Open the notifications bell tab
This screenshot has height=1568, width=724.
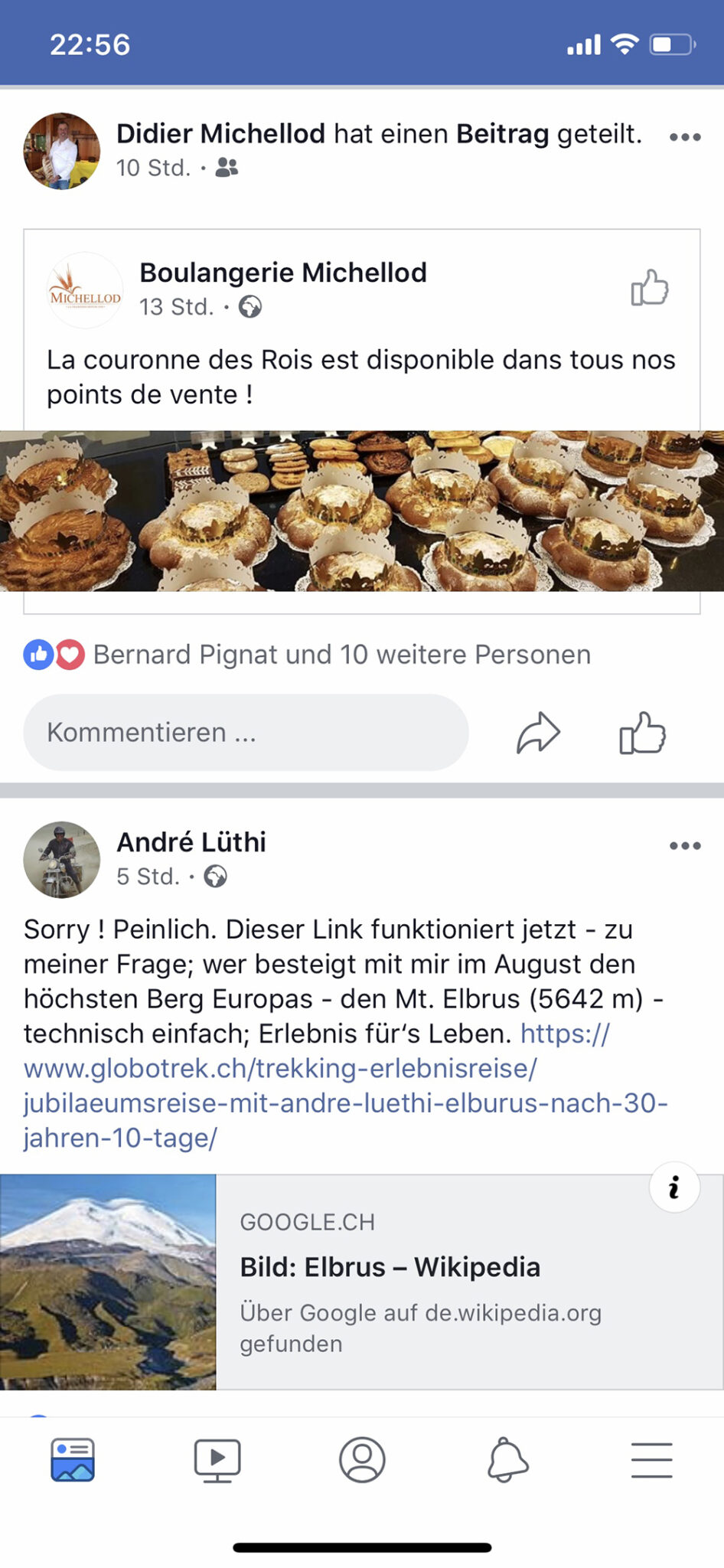tap(507, 1460)
